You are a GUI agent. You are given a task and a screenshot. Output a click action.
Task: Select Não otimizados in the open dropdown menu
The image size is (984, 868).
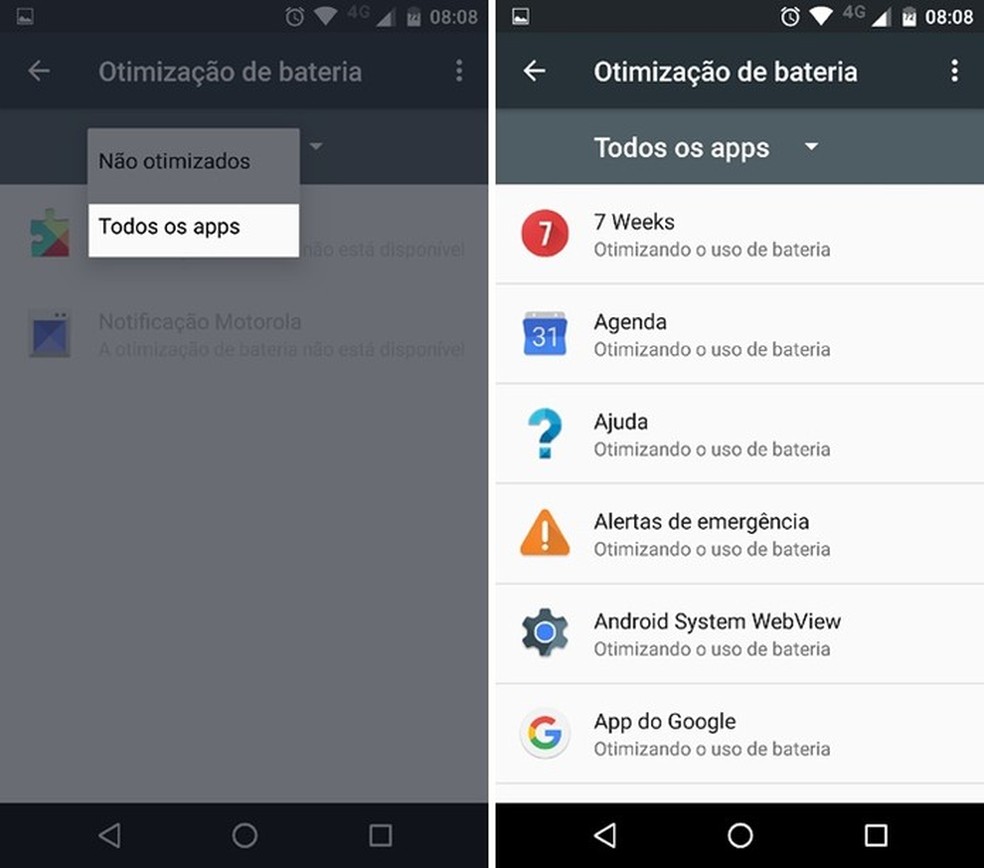pos(175,162)
